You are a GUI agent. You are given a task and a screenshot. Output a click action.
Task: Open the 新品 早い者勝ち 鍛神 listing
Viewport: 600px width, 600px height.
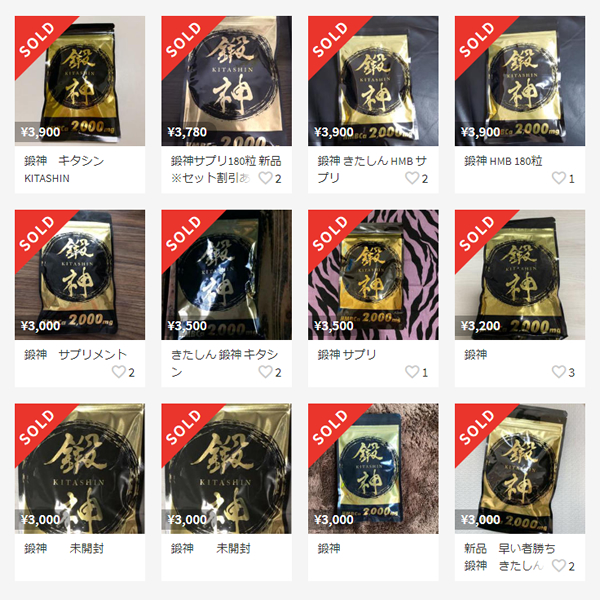point(519,469)
